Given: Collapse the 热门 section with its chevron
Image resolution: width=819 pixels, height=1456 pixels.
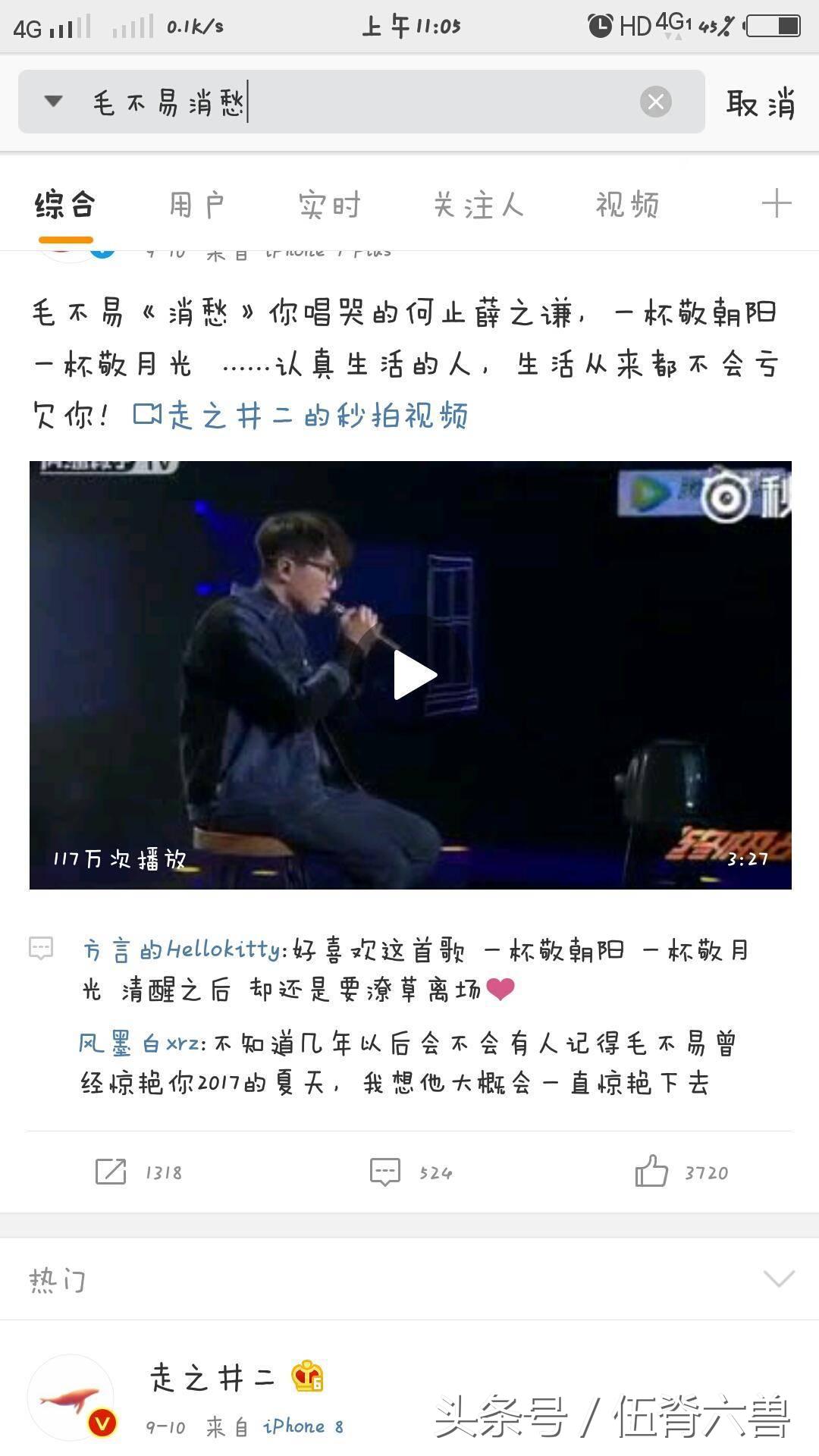Looking at the screenshot, I should pos(777,1279).
